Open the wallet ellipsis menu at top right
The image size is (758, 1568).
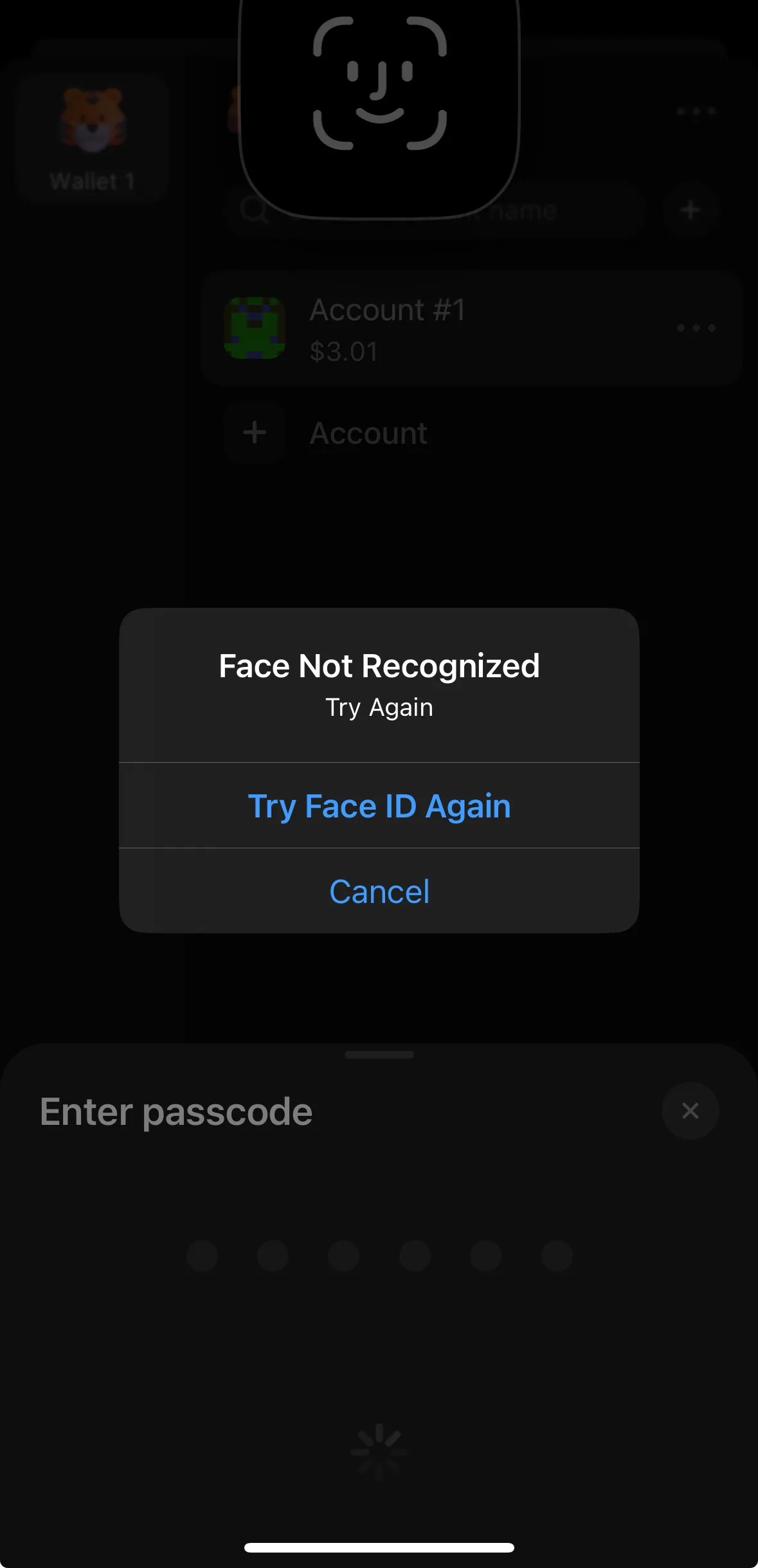coord(696,111)
